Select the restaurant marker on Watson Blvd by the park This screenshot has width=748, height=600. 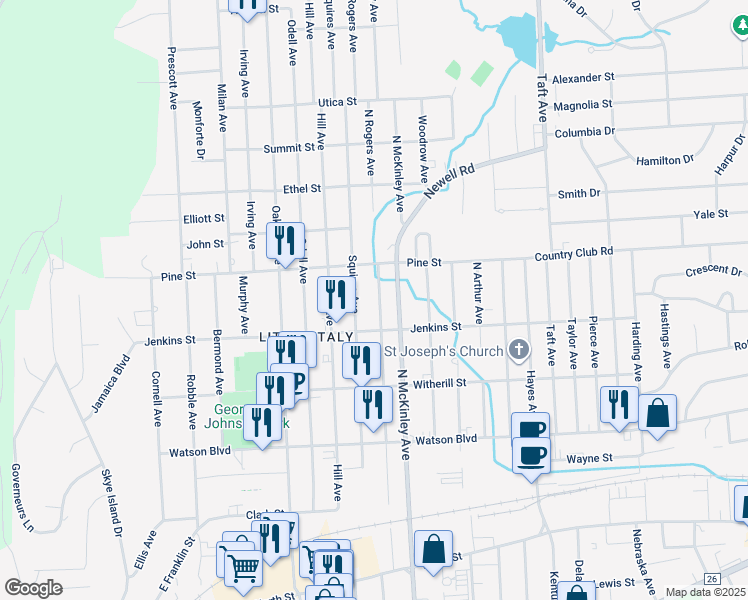click(262, 426)
